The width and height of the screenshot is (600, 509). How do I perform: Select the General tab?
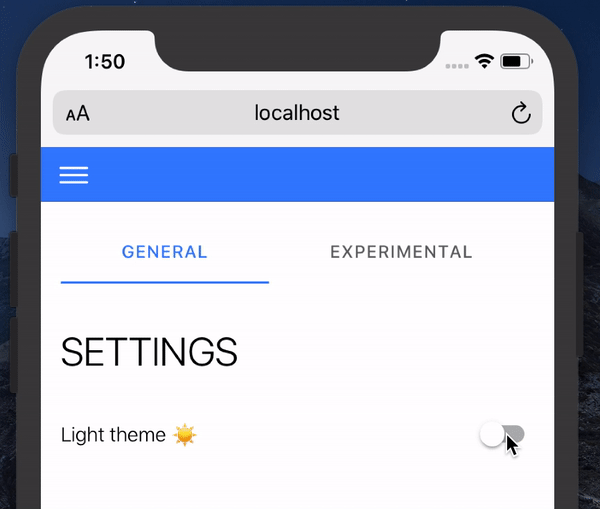click(165, 252)
